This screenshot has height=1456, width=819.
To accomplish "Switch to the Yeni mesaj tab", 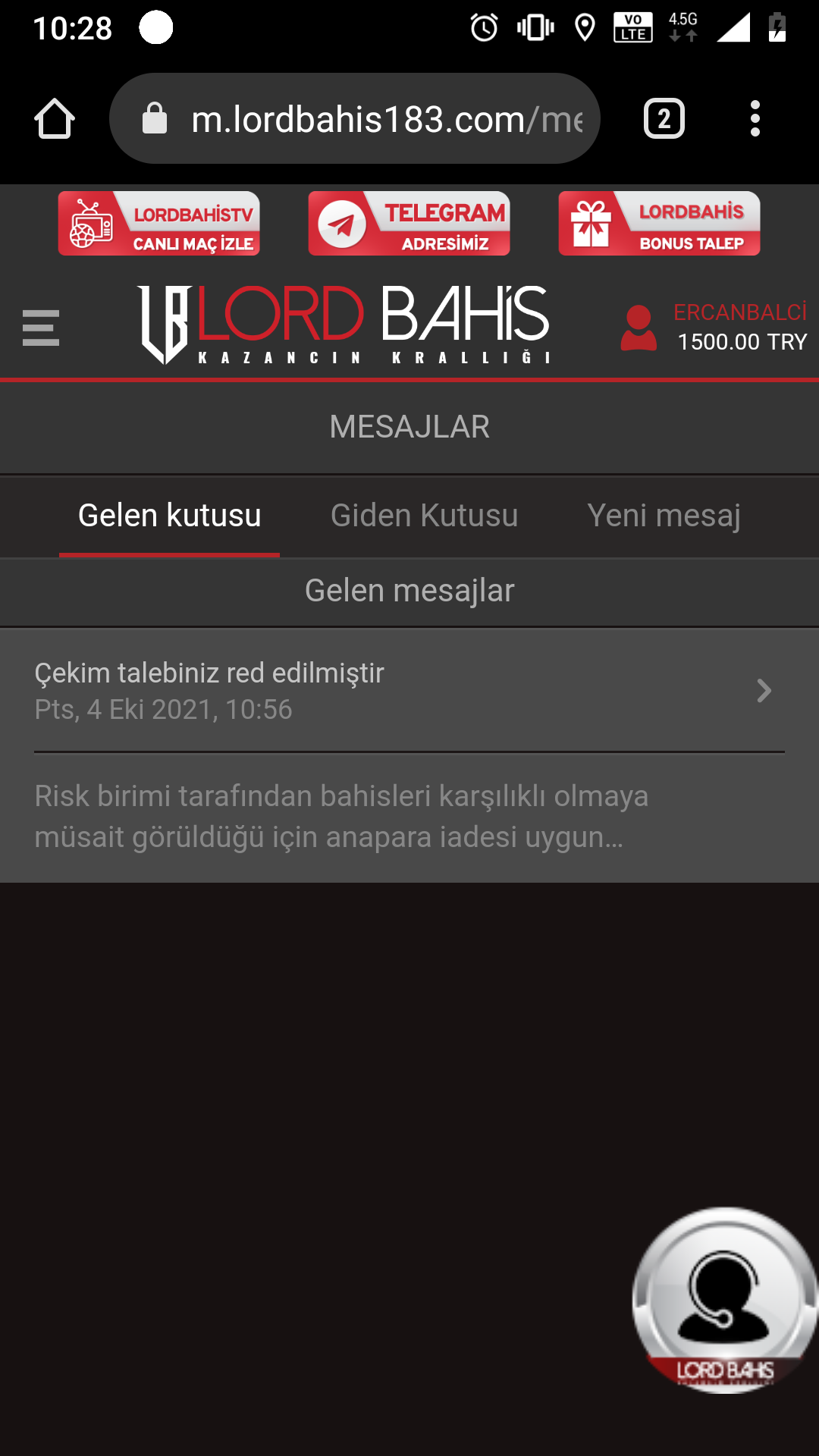I will pyautogui.click(x=664, y=516).
